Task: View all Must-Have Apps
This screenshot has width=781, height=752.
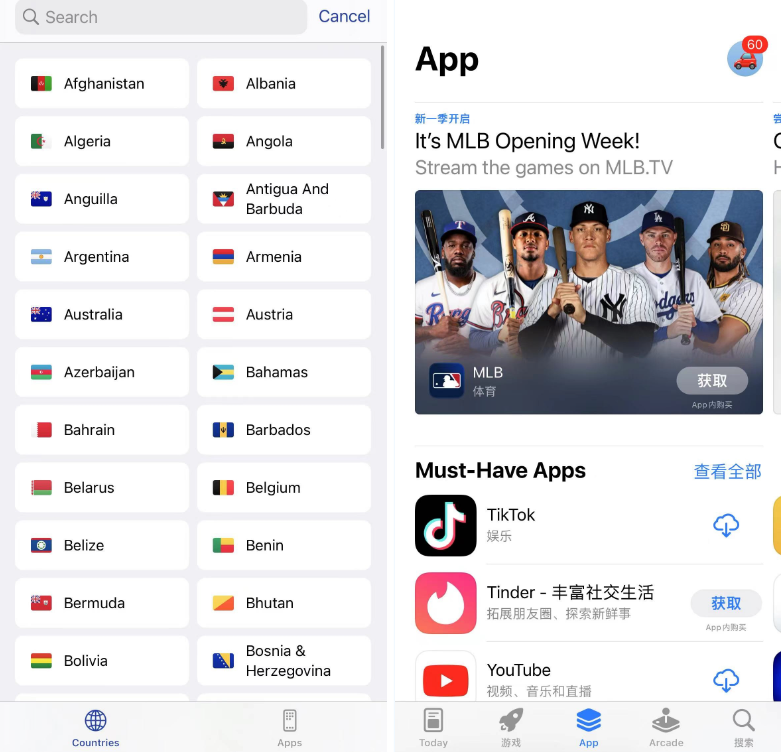Action: [727, 471]
